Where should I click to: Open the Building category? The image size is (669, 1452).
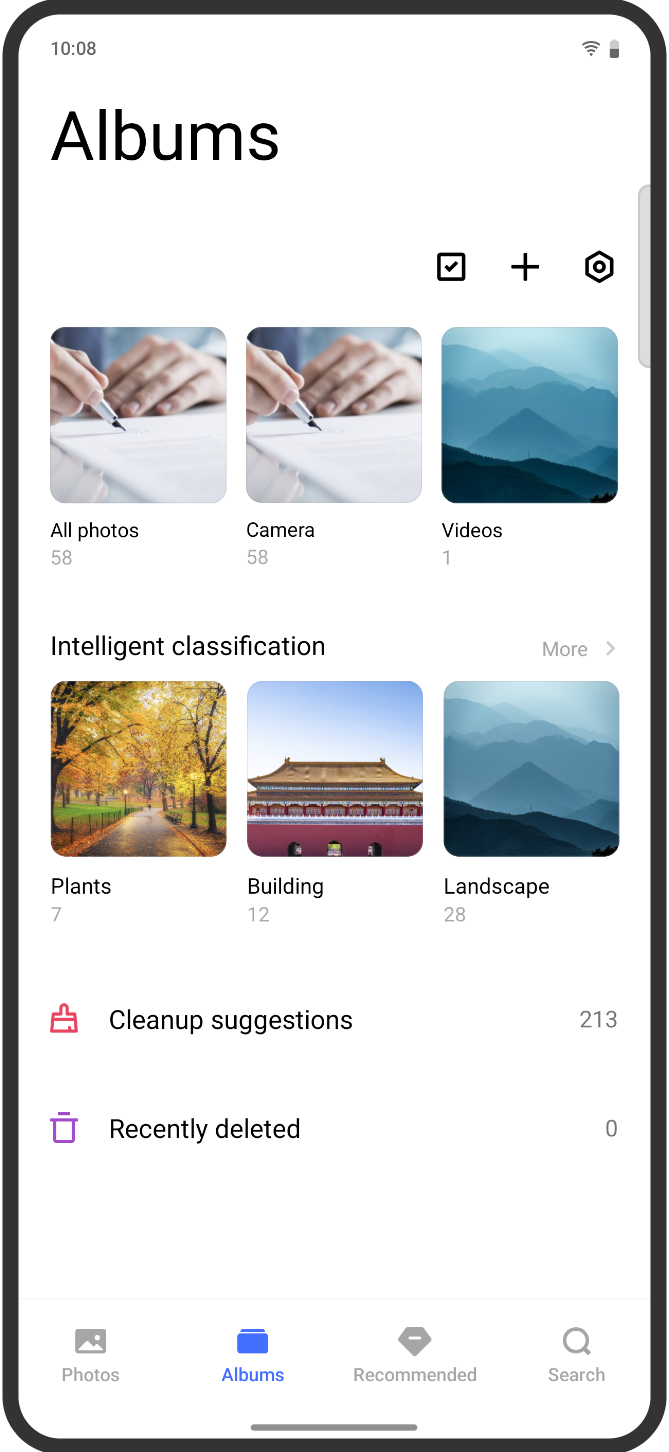[334, 769]
